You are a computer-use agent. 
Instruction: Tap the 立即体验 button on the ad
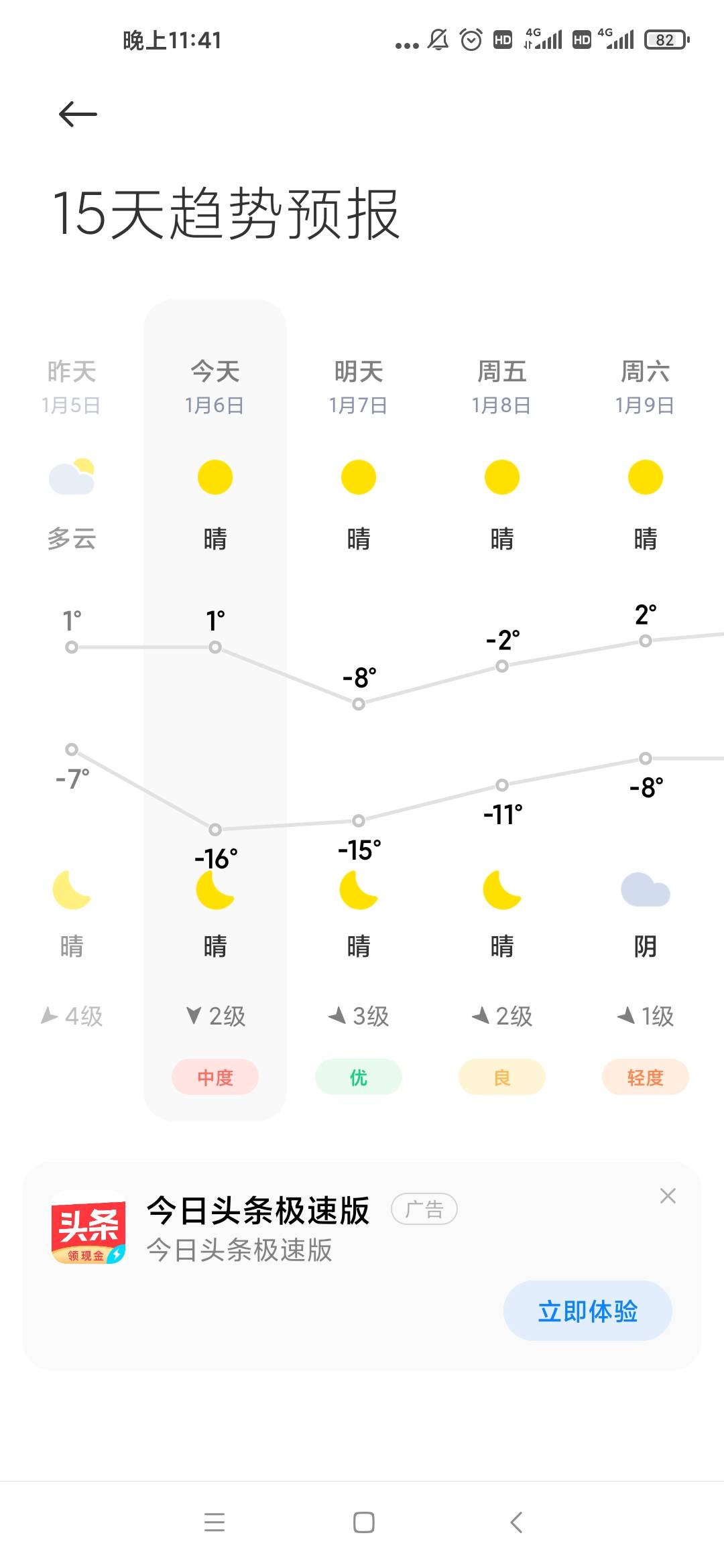click(x=587, y=1311)
